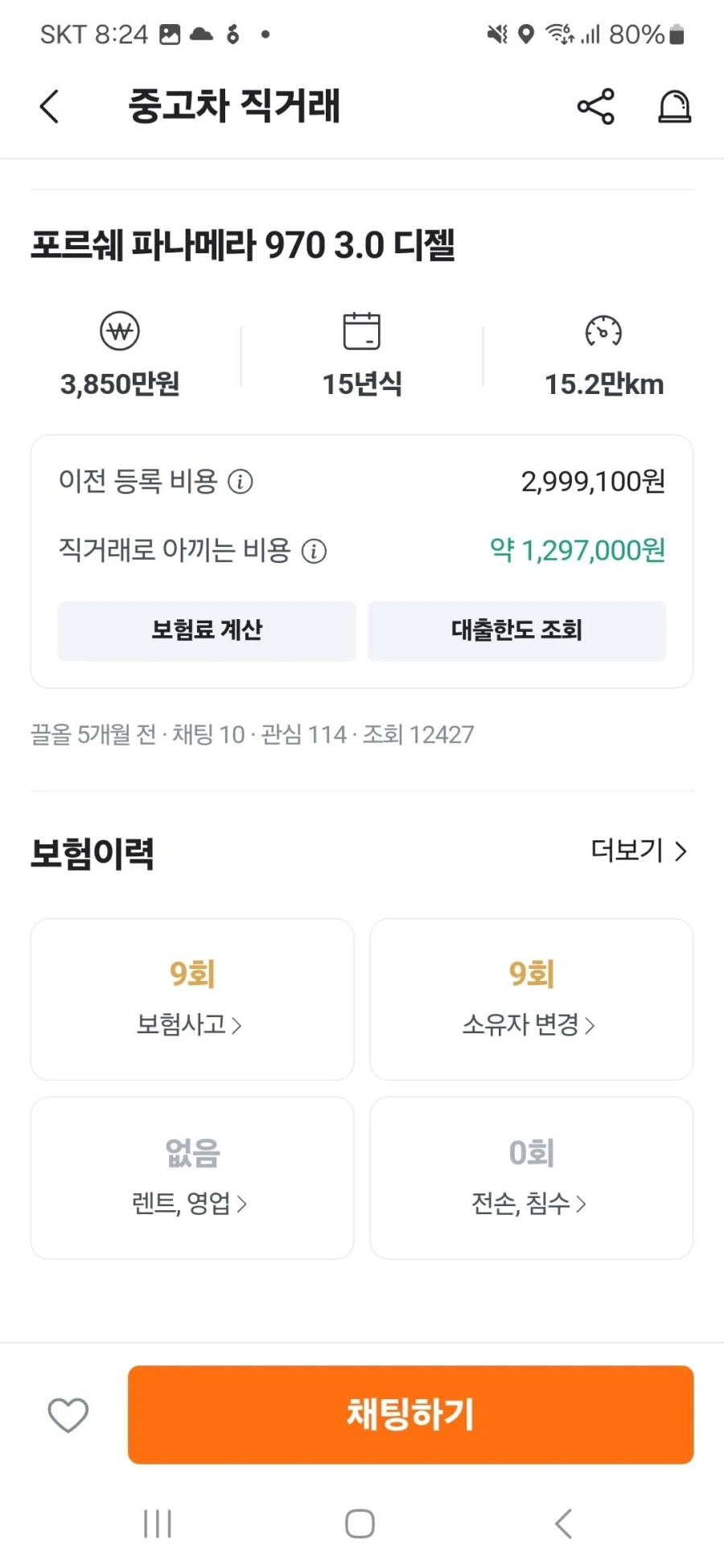Screen dimensions: 724x1568
Task: Open the notification bell icon
Action: [x=674, y=107]
